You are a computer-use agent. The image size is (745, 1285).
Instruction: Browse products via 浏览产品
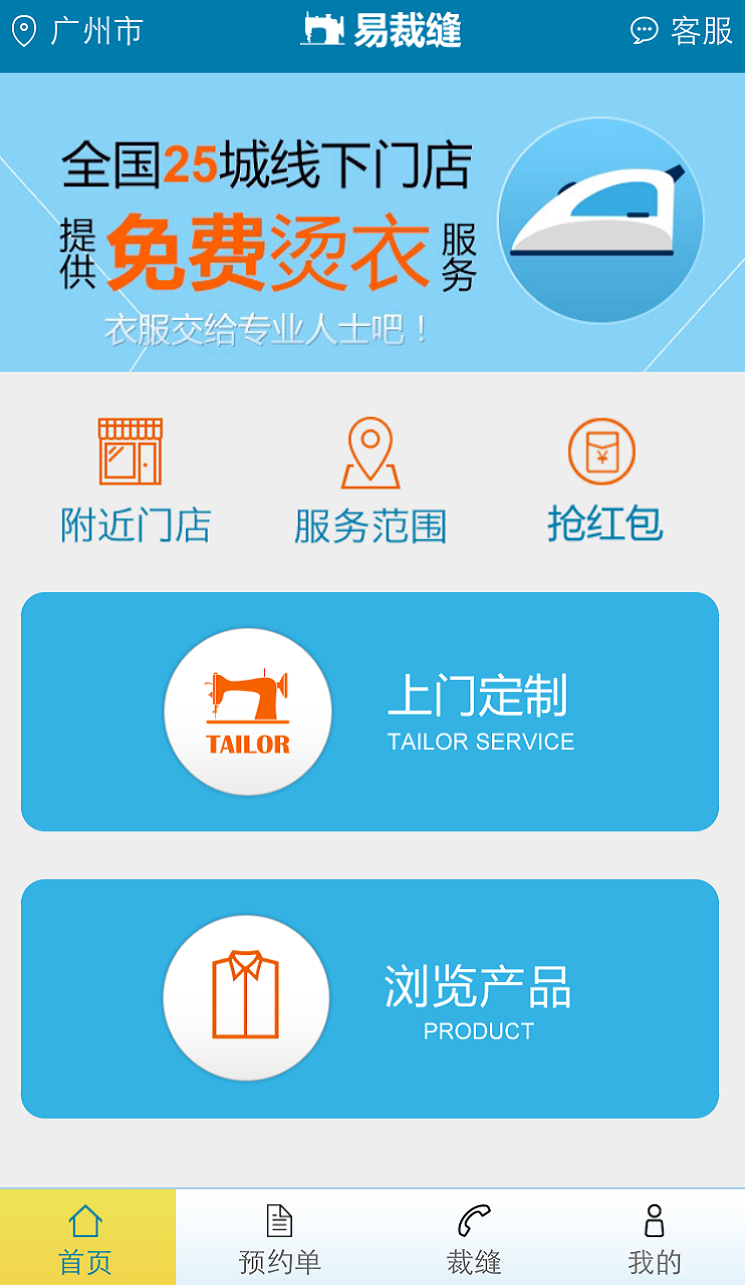pyautogui.click(x=370, y=998)
